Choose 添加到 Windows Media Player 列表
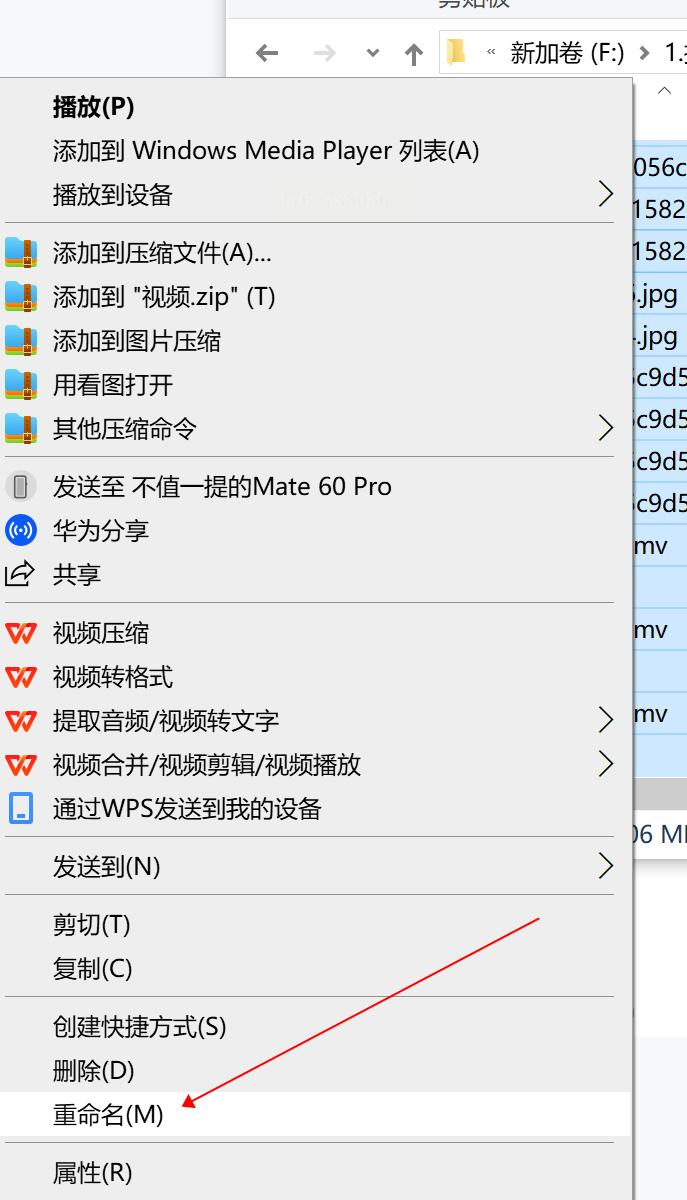This screenshot has height=1200, width=687. pos(265,151)
